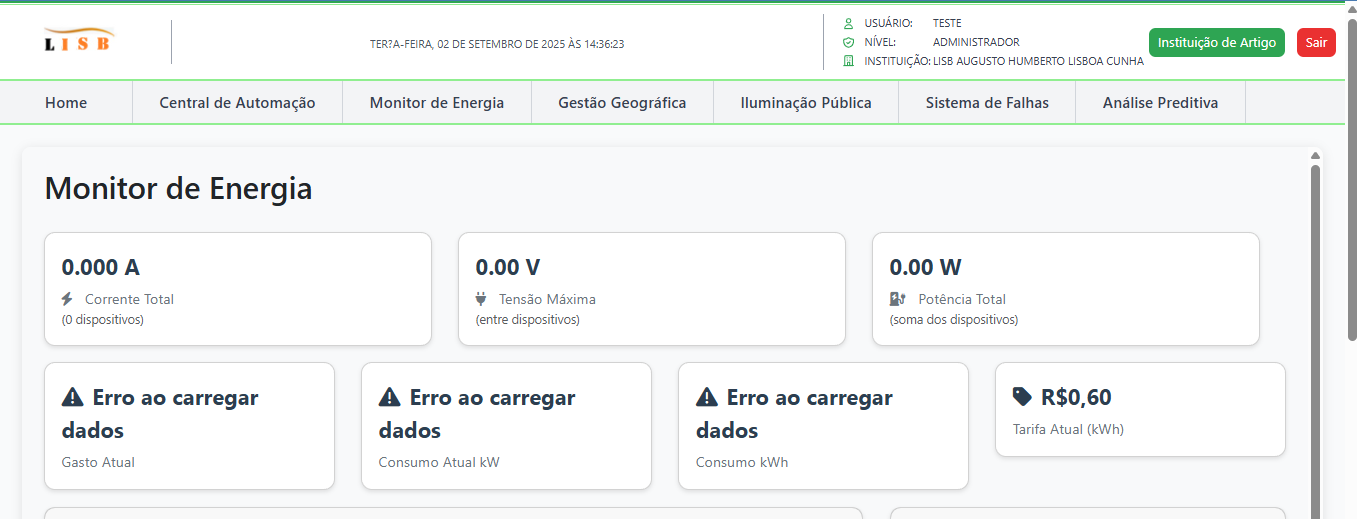The image size is (1357, 519).
Task: Log out with the Sair button
Action: pos(1315,42)
